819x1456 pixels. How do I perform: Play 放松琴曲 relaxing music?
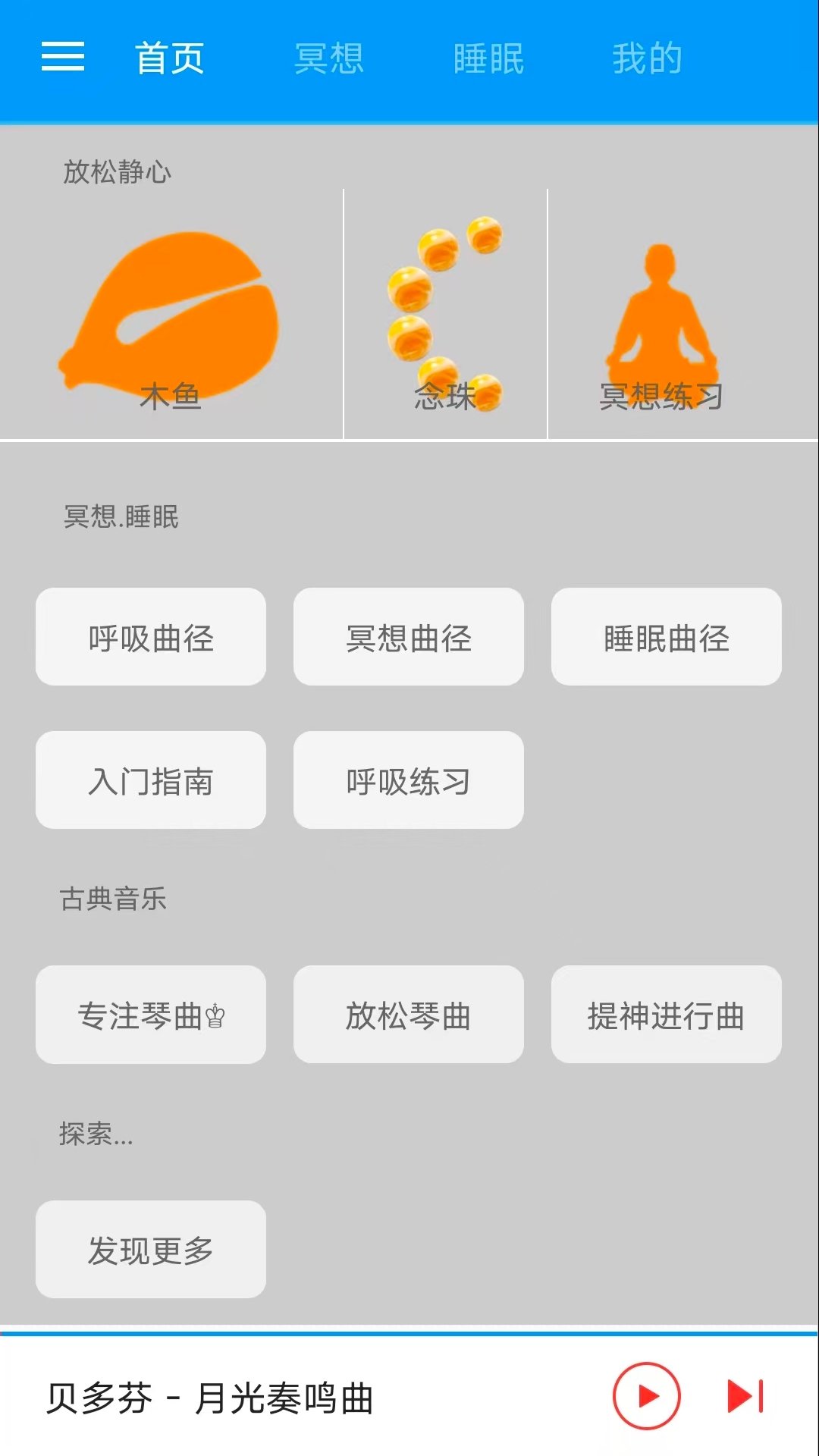(408, 1015)
